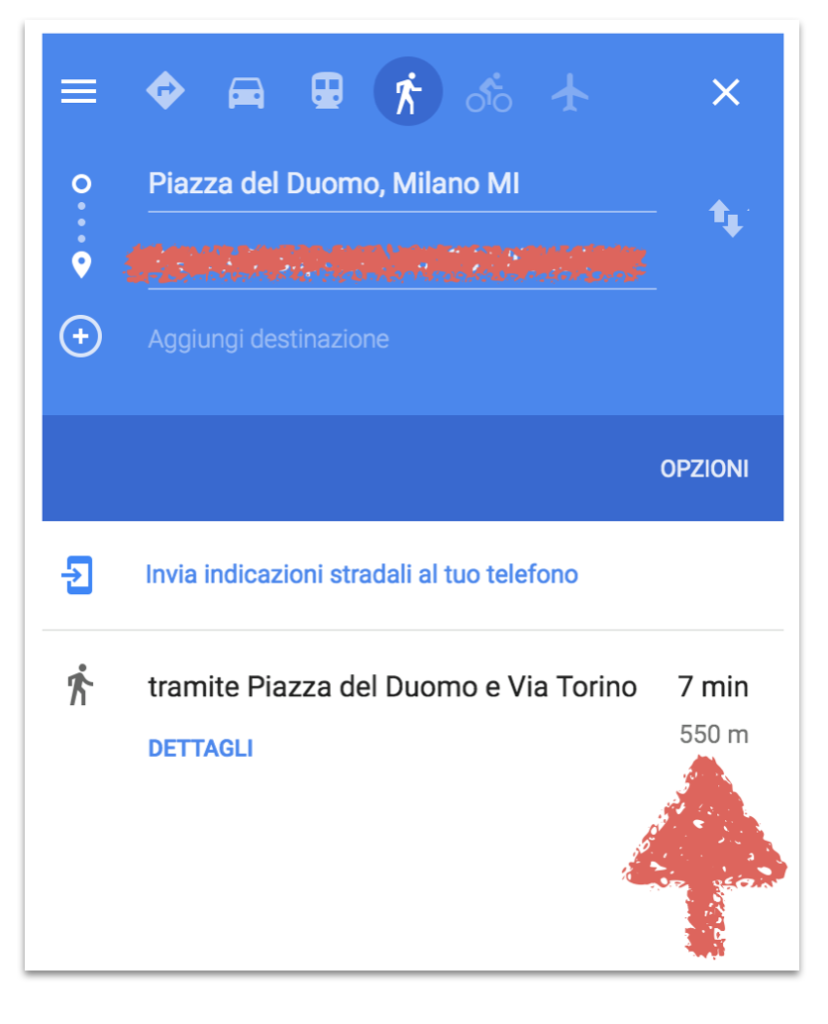Screen dimensions: 828x1024
Task: Open the main hamburger menu
Action: tap(78, 92)
